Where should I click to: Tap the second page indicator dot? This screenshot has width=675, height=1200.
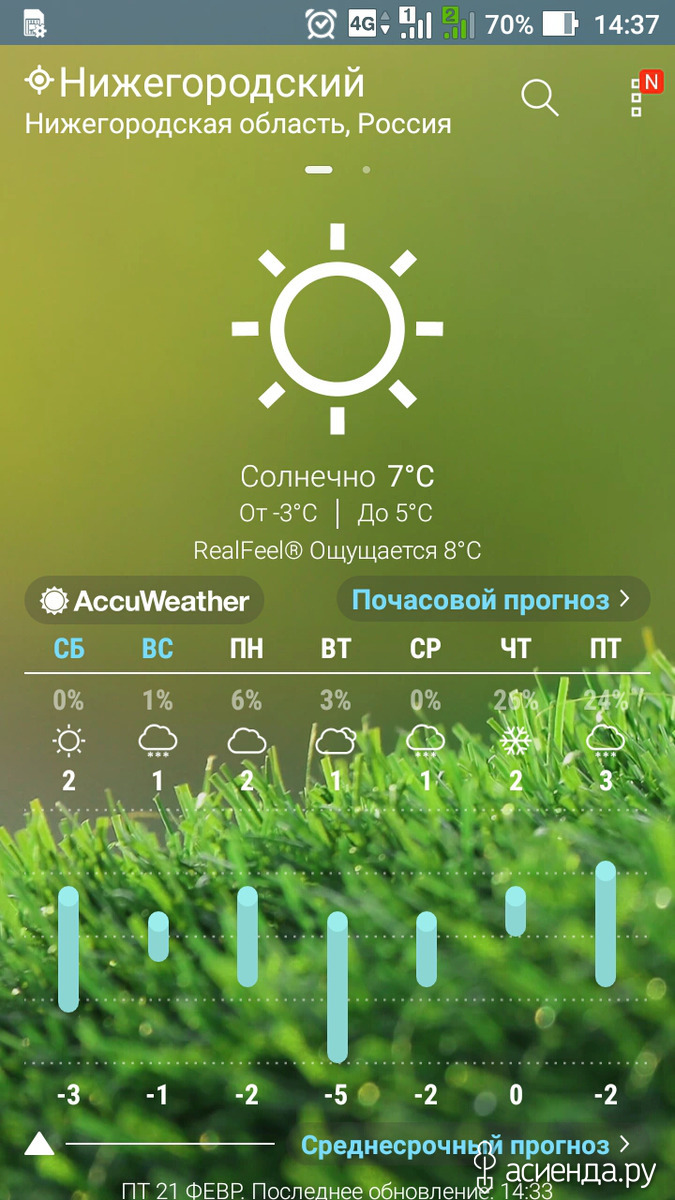(x=366, y=170)
